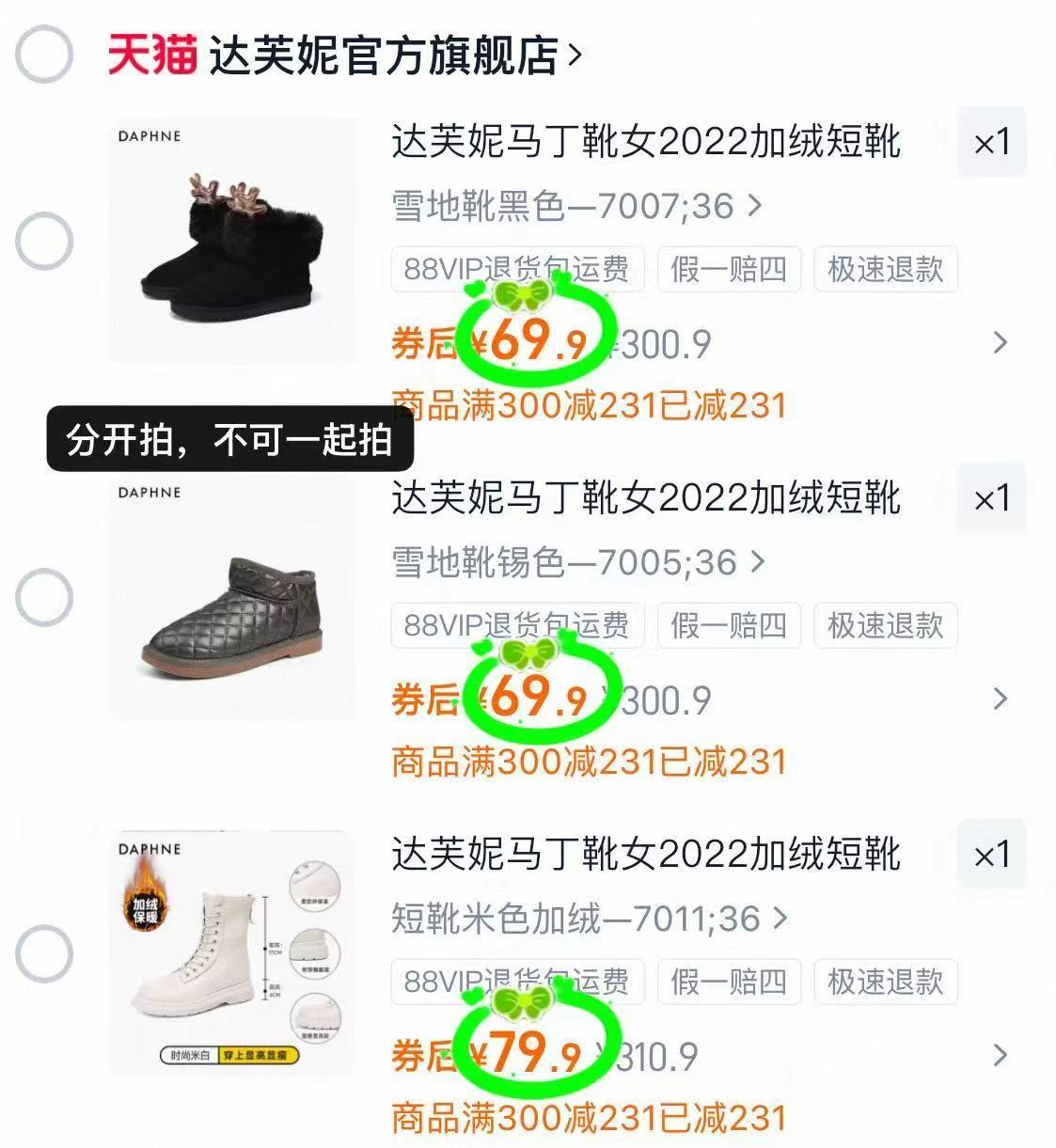Open the 达芙妮官方旗舰店 store page

(386, 54)
